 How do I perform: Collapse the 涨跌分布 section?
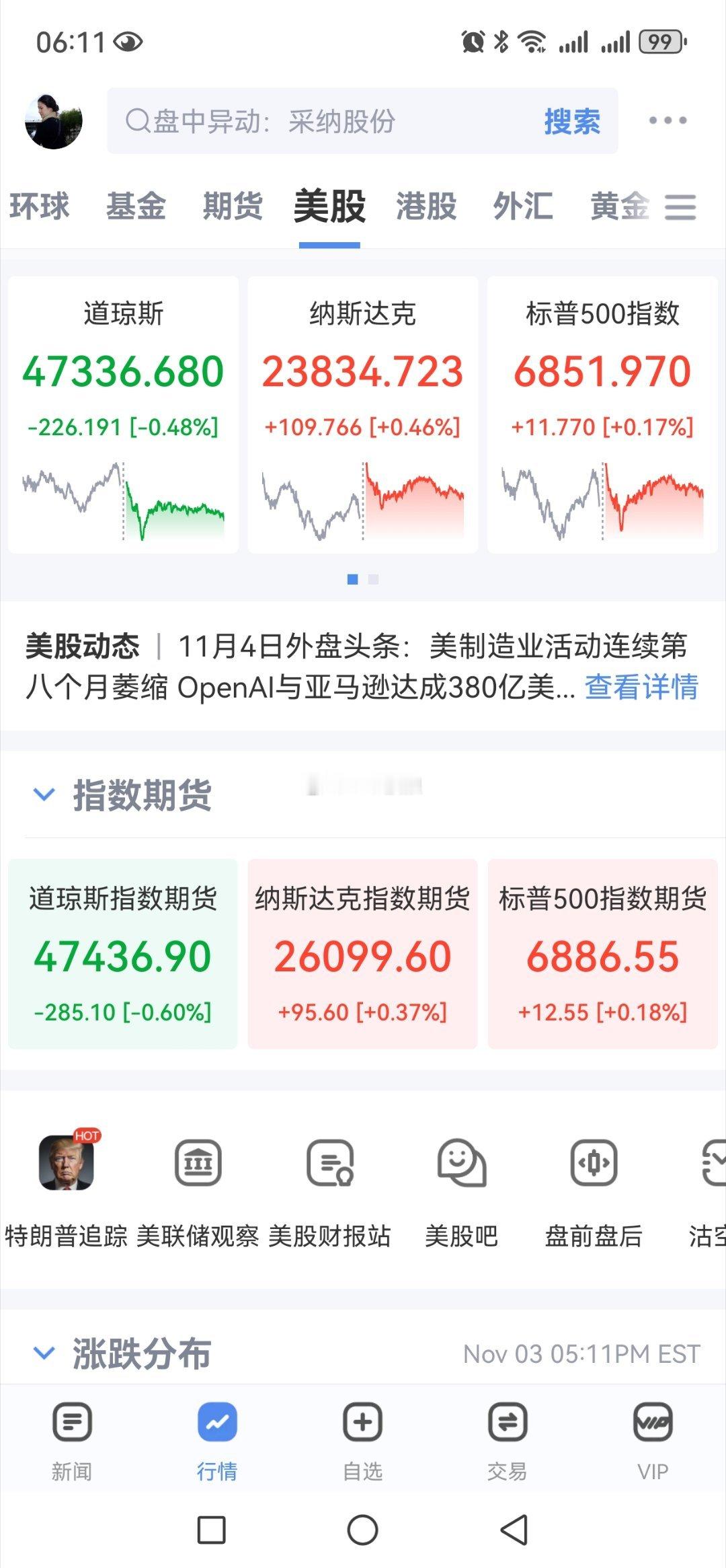(44, 1354)
